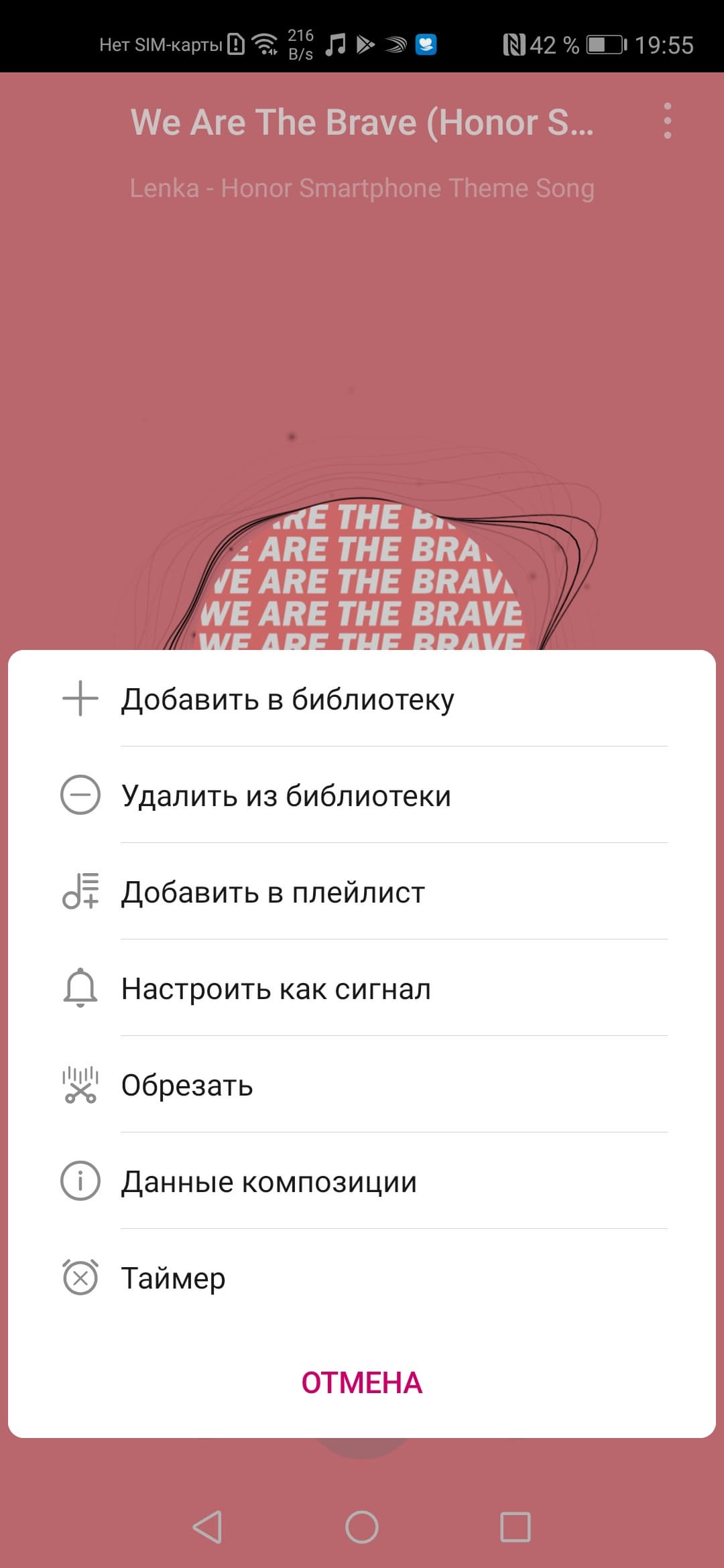Dismiss the menu with ОТМЕНА
724x1568 pixels.
pyautogui.click(x=362, y=1382)
